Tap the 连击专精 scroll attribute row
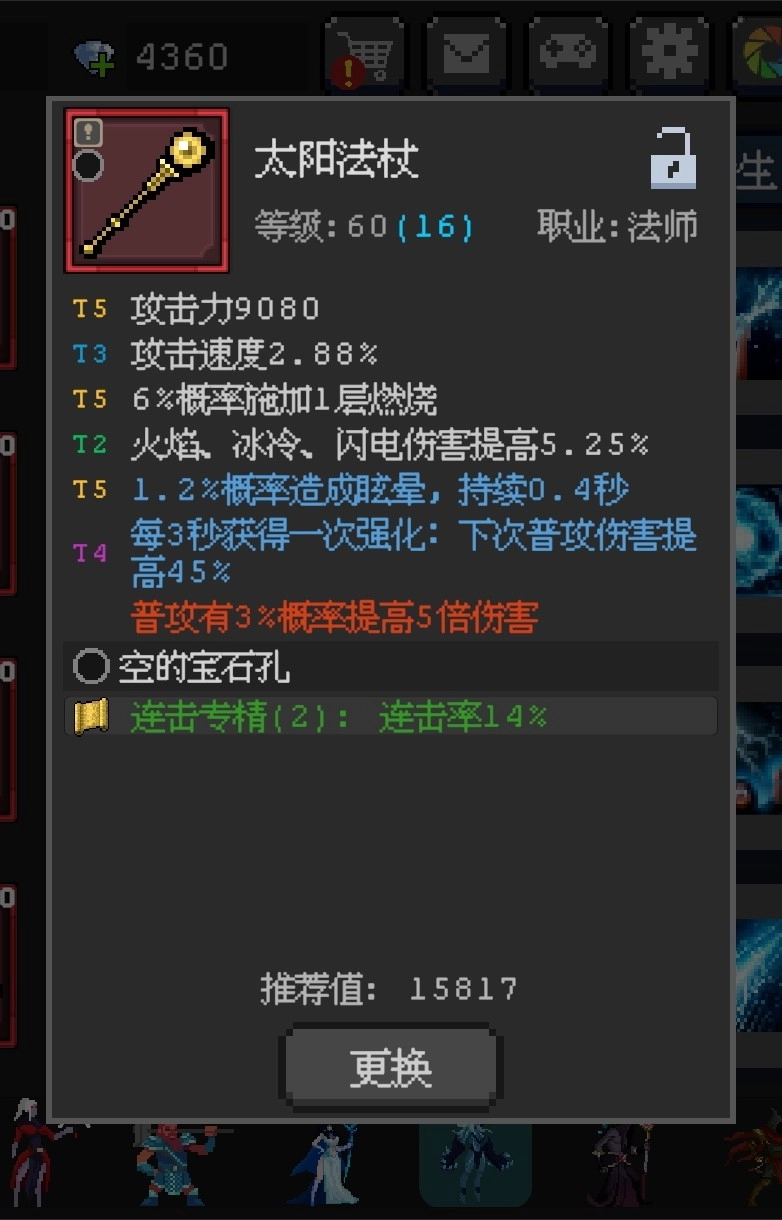This screenshot has height=1220, width=782. click(390, 716)
